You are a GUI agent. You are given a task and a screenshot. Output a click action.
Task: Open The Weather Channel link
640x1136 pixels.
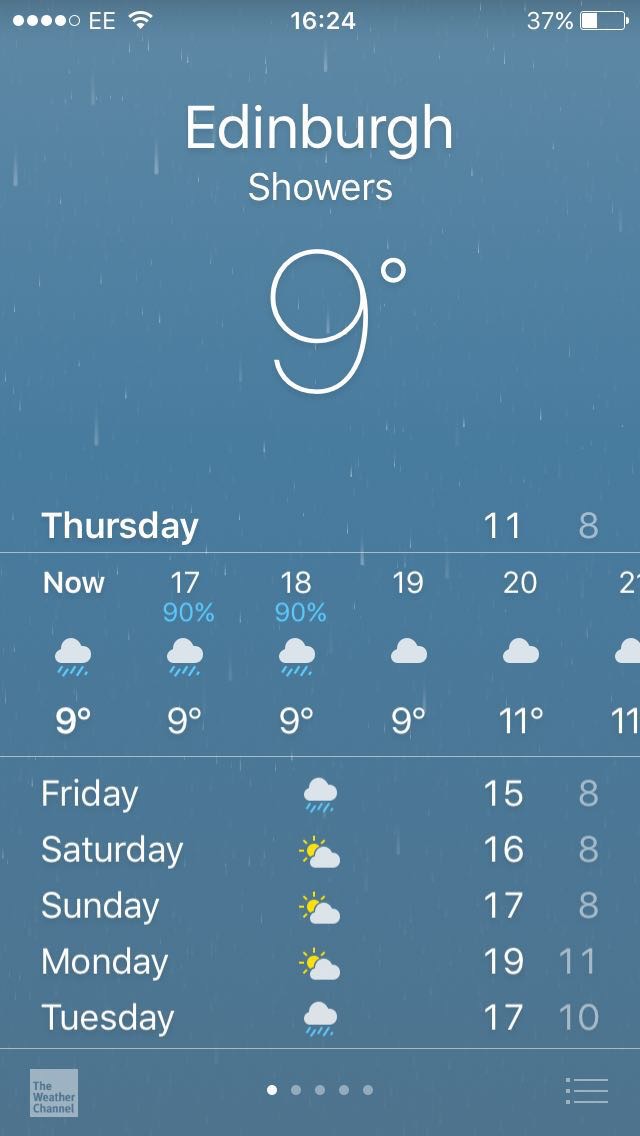coord(54,1092)
